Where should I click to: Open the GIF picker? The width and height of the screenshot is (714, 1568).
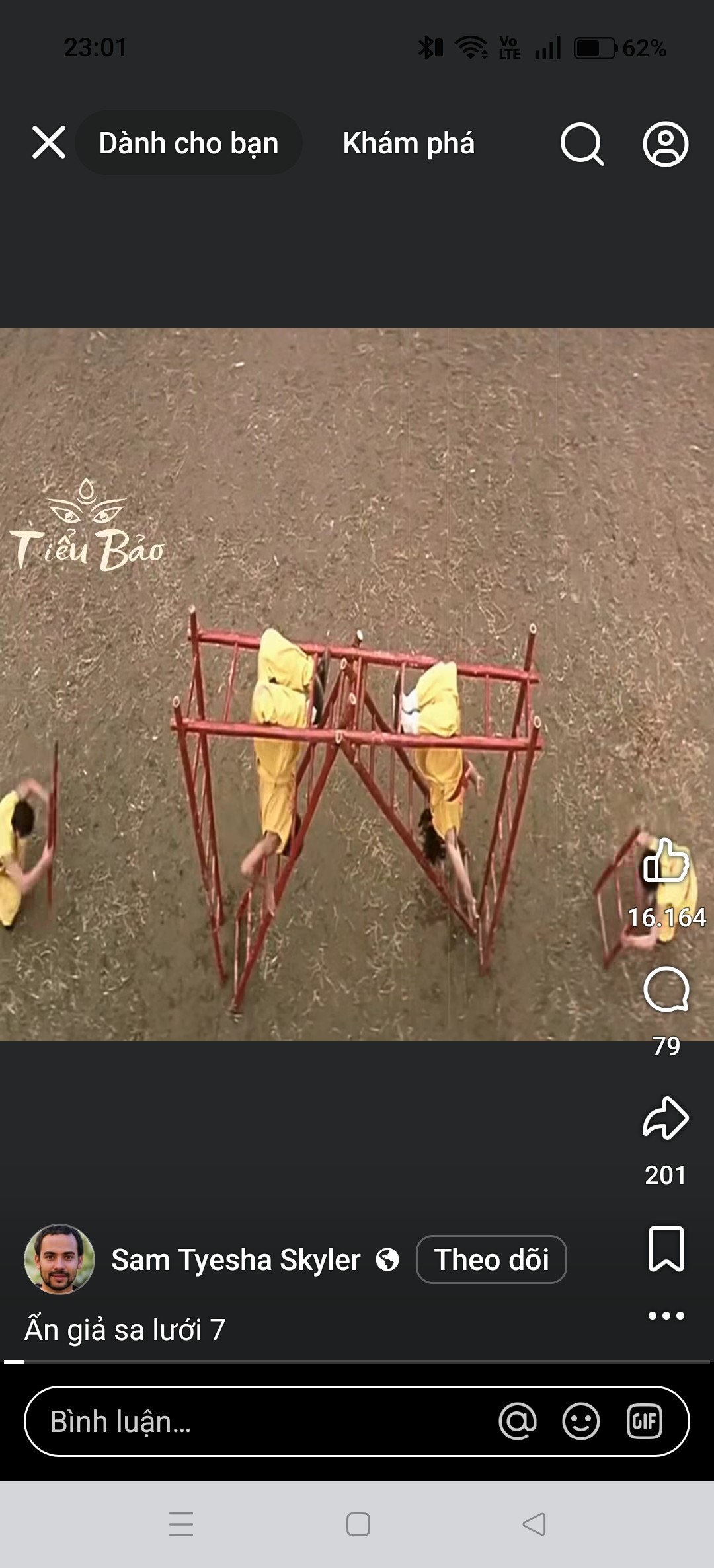click(645, 1421)
